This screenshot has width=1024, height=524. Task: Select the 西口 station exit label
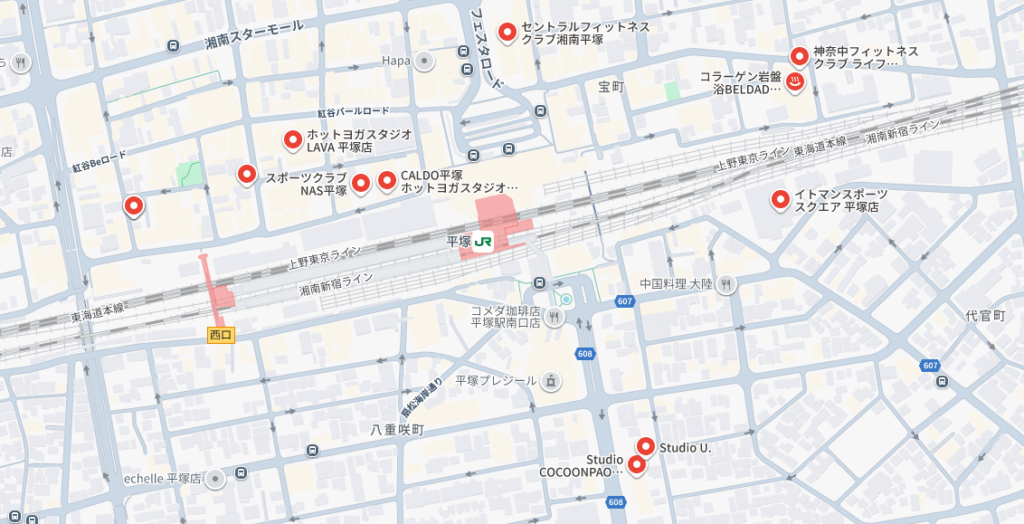click(221, 335)
